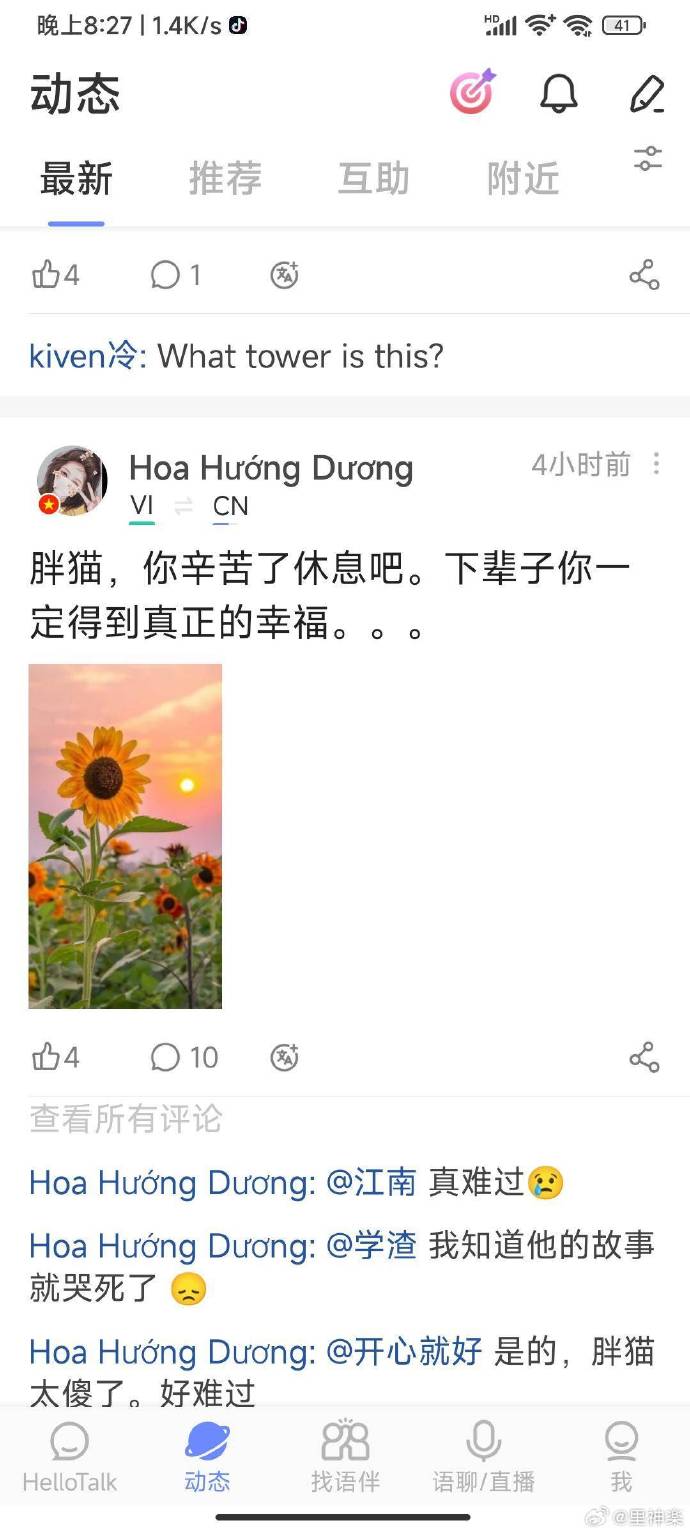Switch to the 推荐 tab
The height and width of the screenshot is (1533, 690).
pos(225,179)
